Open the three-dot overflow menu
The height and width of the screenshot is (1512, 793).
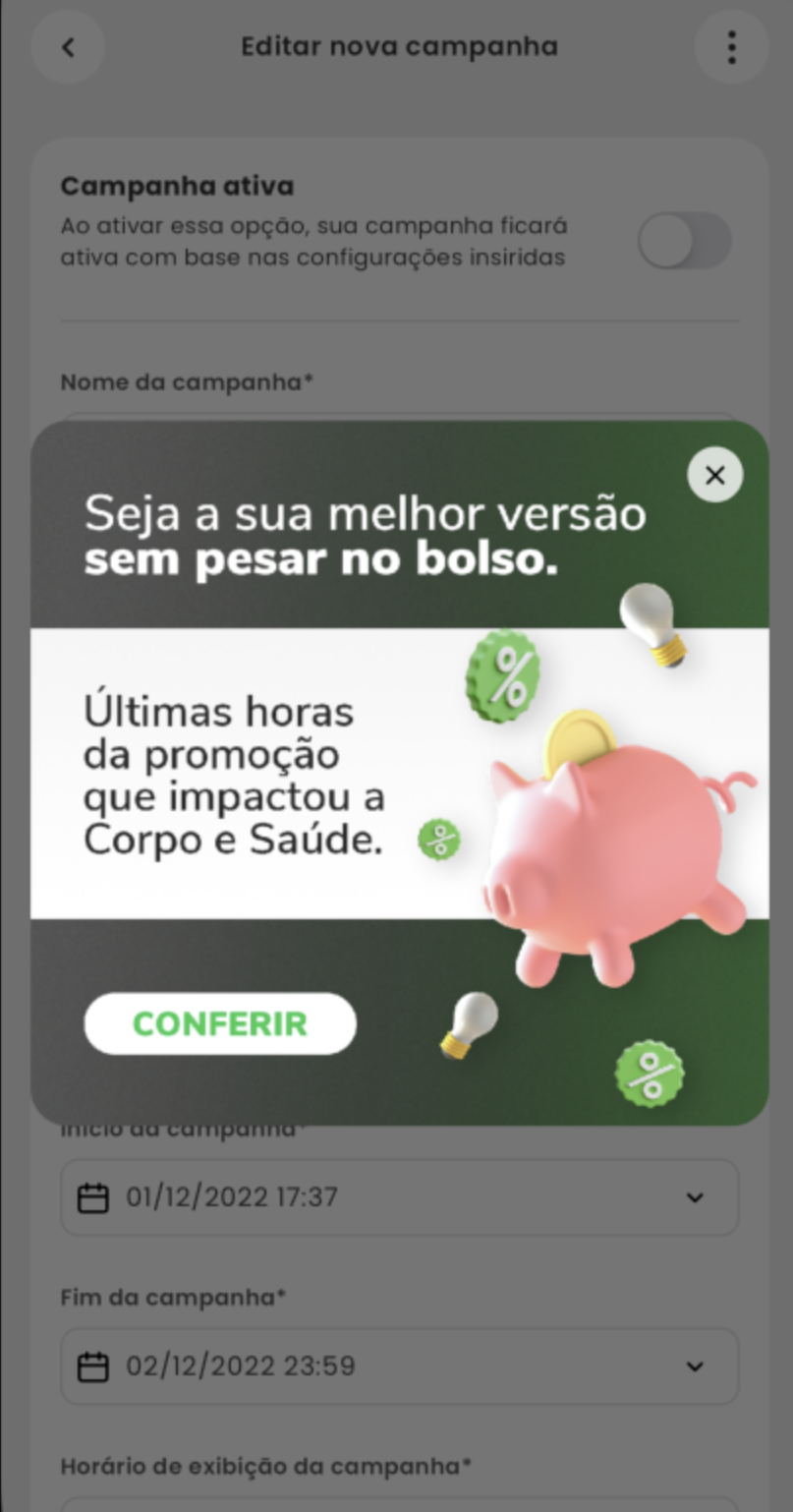click(730, 46)
